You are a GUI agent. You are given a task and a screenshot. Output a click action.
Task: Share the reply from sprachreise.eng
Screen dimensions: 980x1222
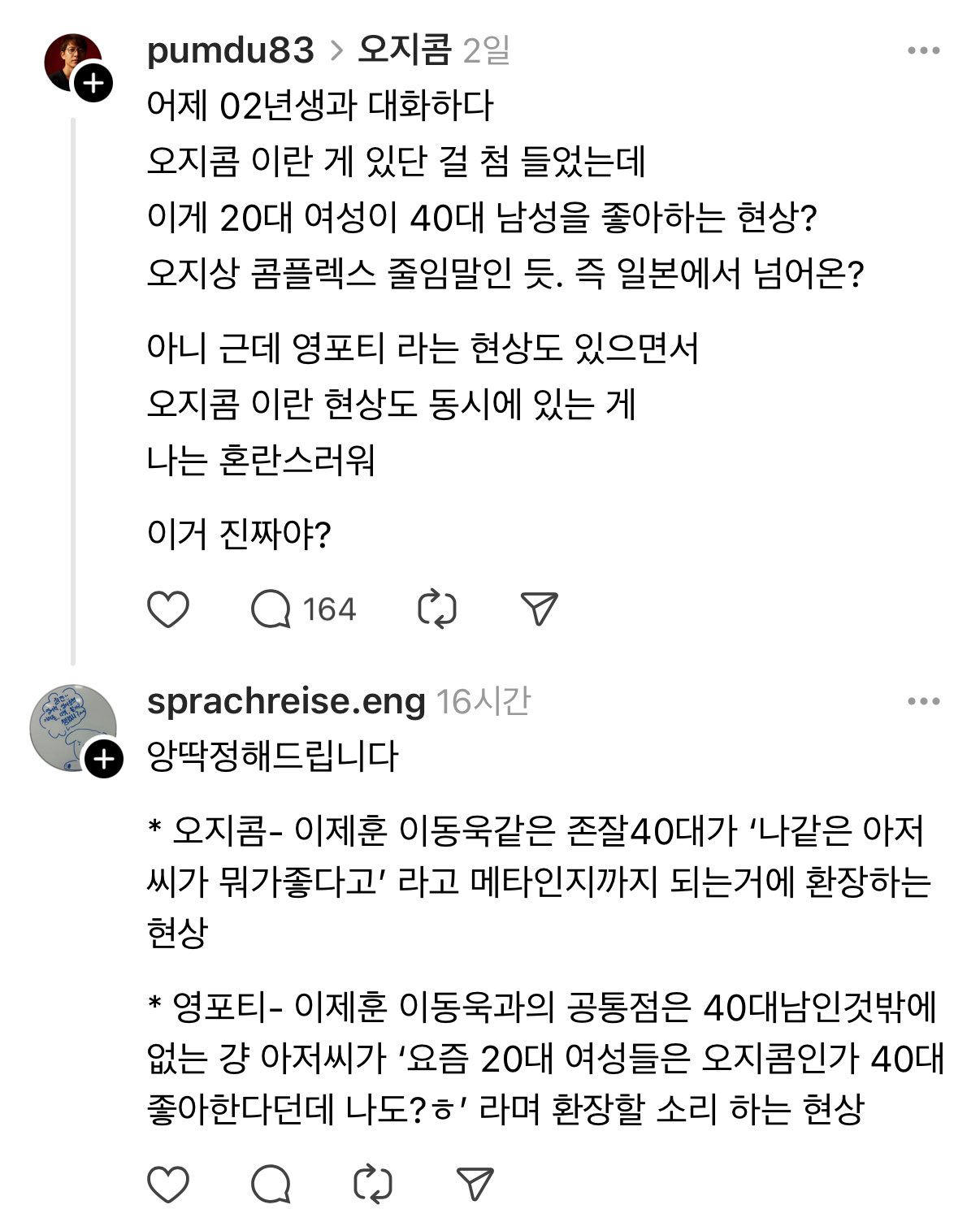[475, 1185]
